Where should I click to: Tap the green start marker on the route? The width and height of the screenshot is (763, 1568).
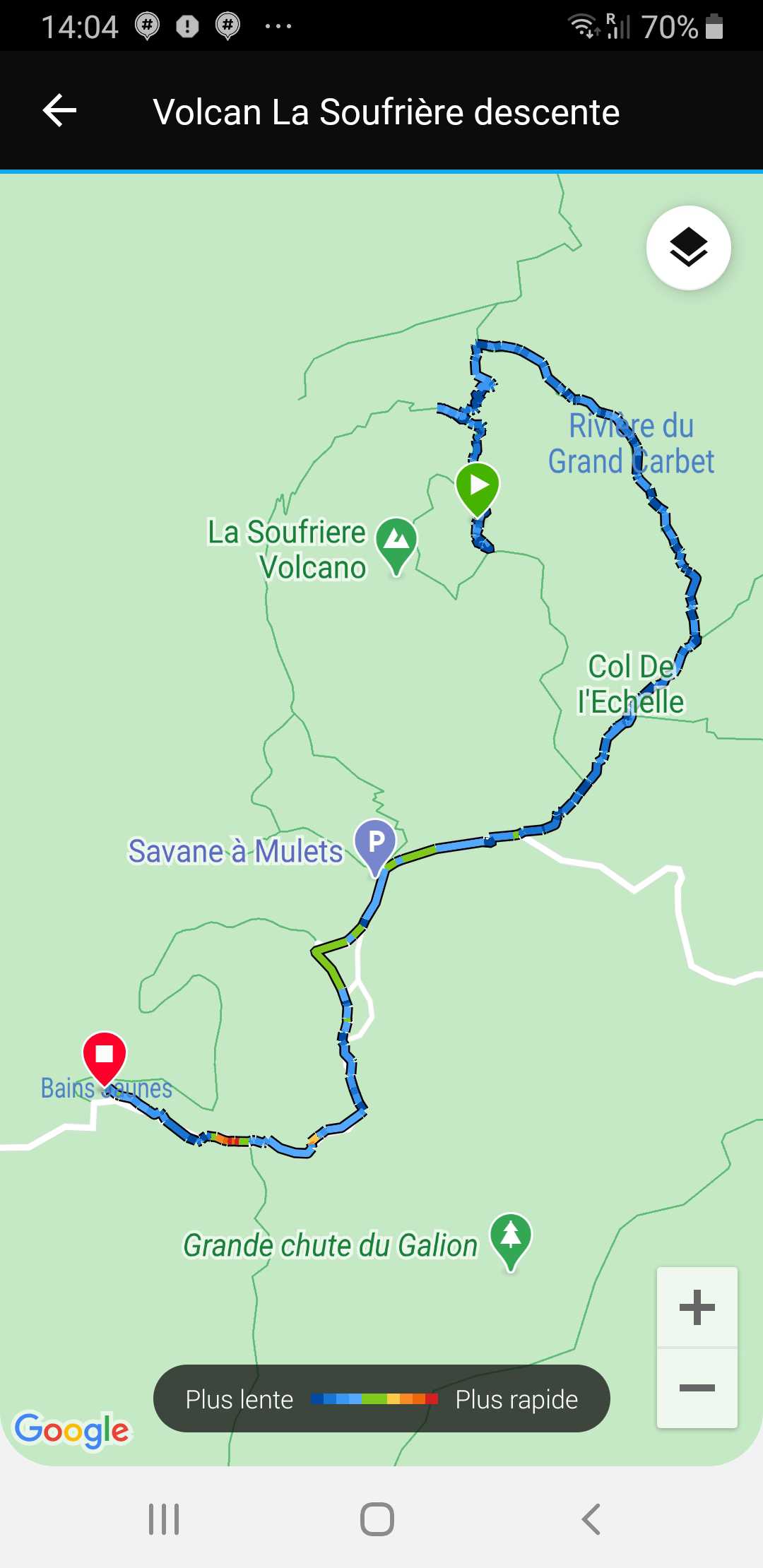(478, 487)
